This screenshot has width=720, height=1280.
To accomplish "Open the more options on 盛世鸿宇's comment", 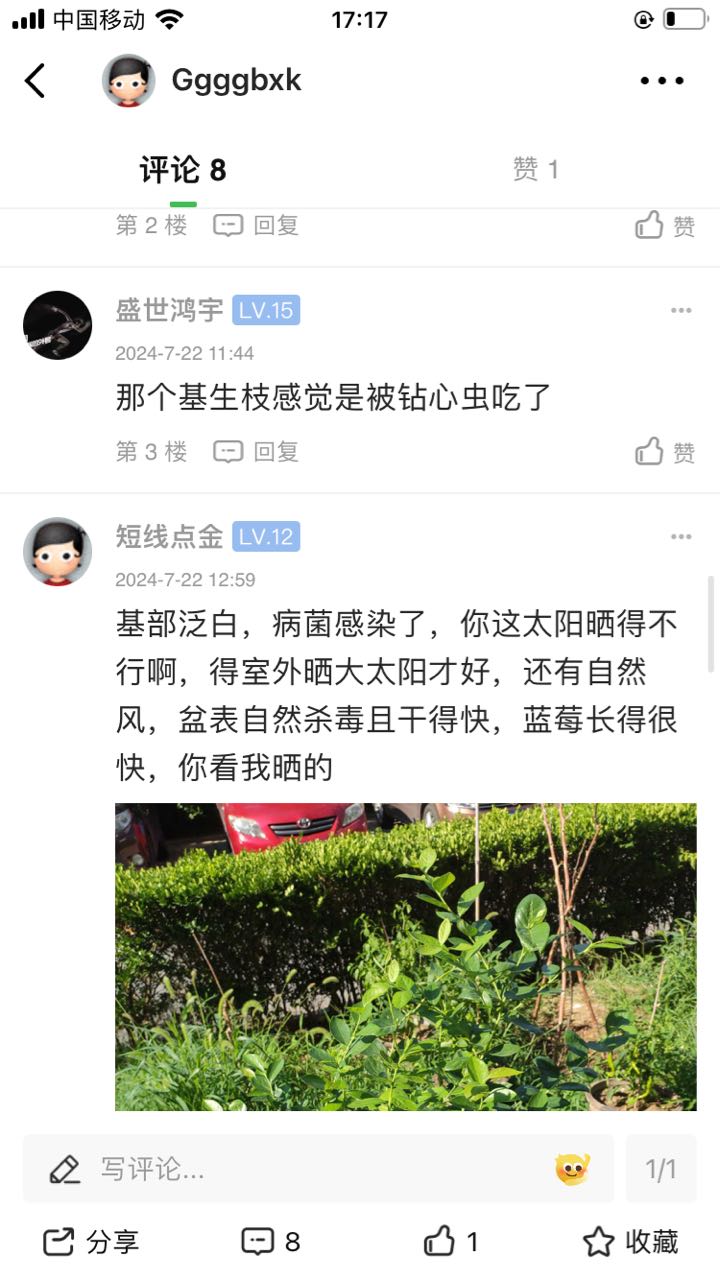I will (x=681, y=311).
